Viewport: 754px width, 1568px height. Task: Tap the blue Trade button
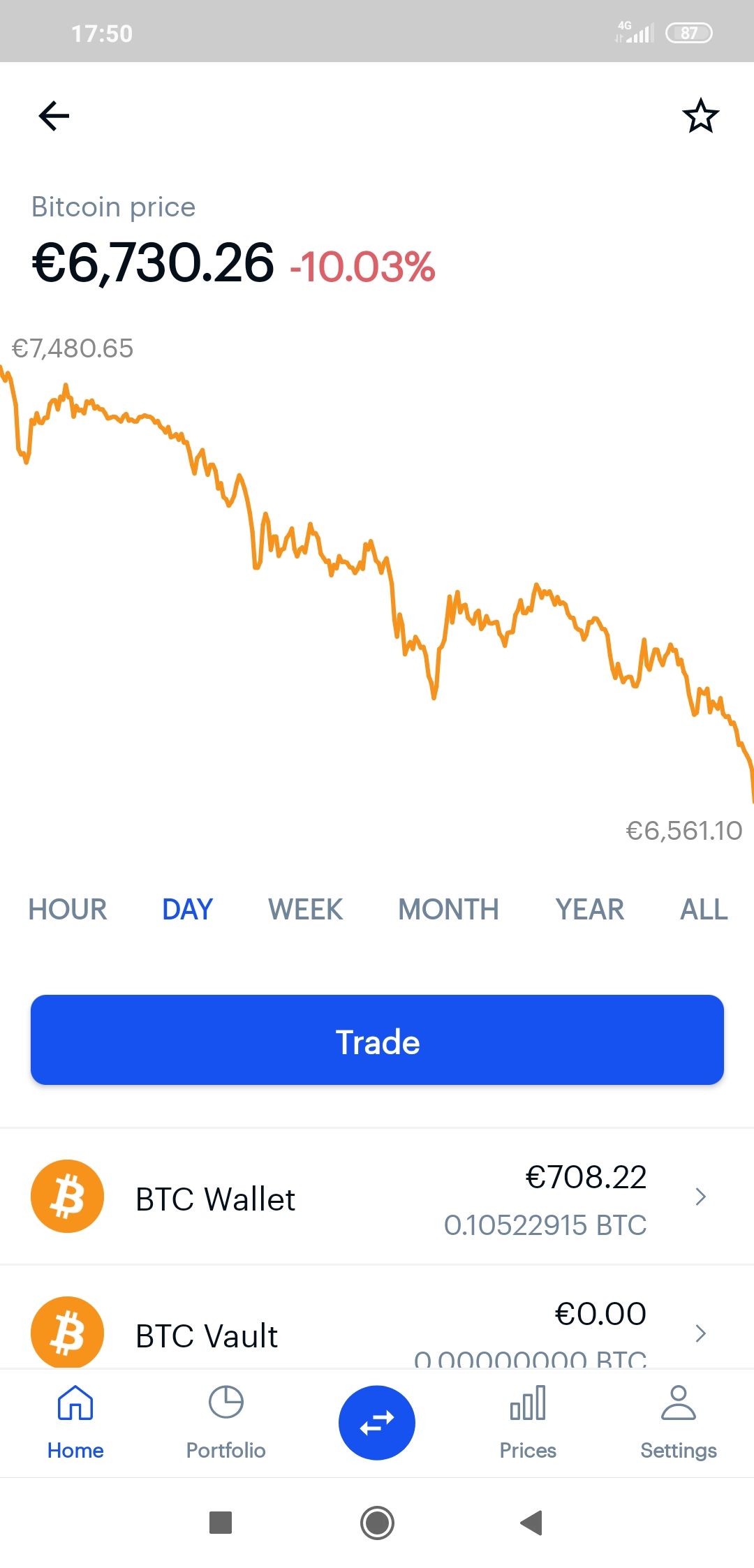[x=377, y=1040]
